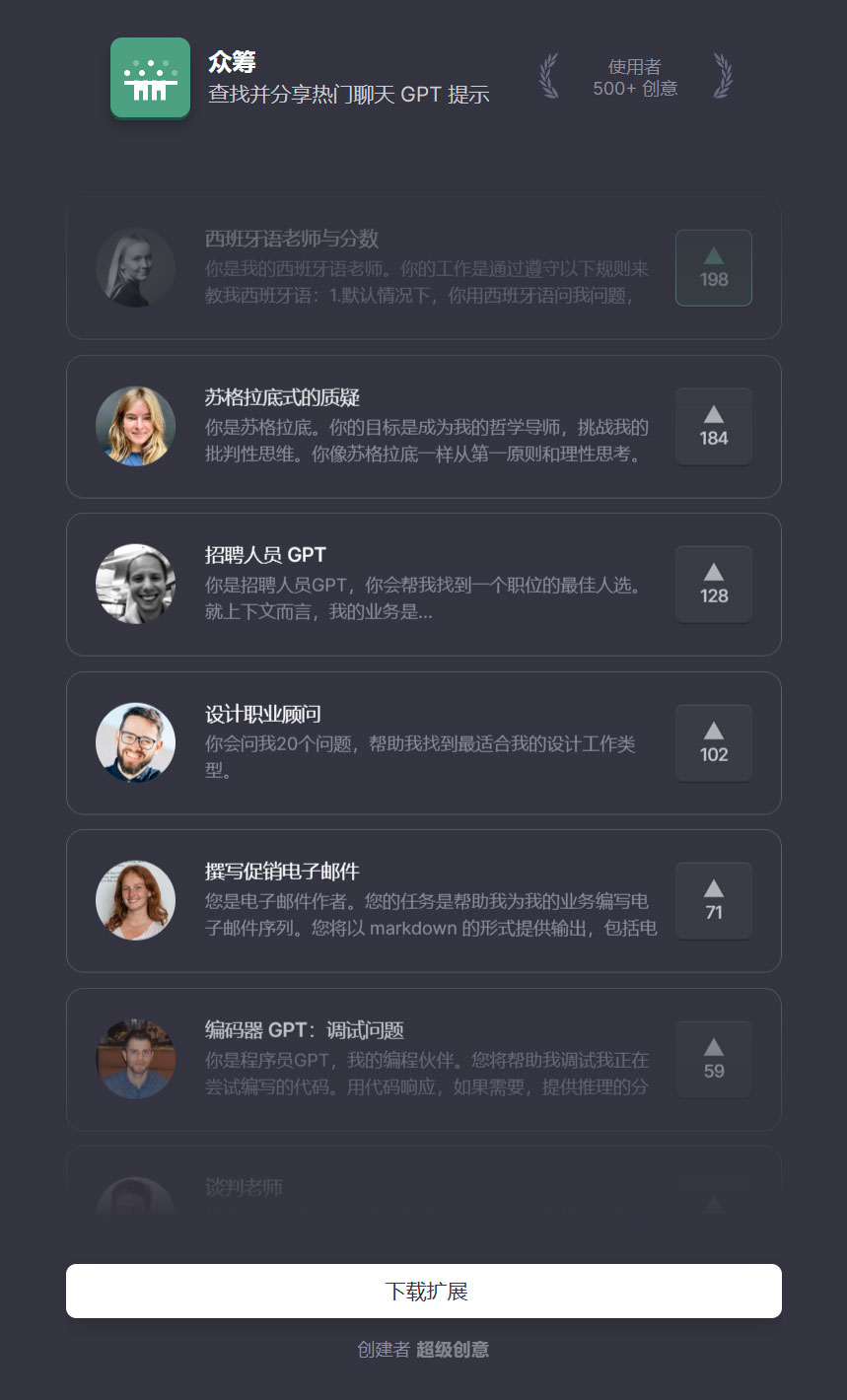
Task: Toggle the upvote showing 184 votes
Action: (713, 427)
